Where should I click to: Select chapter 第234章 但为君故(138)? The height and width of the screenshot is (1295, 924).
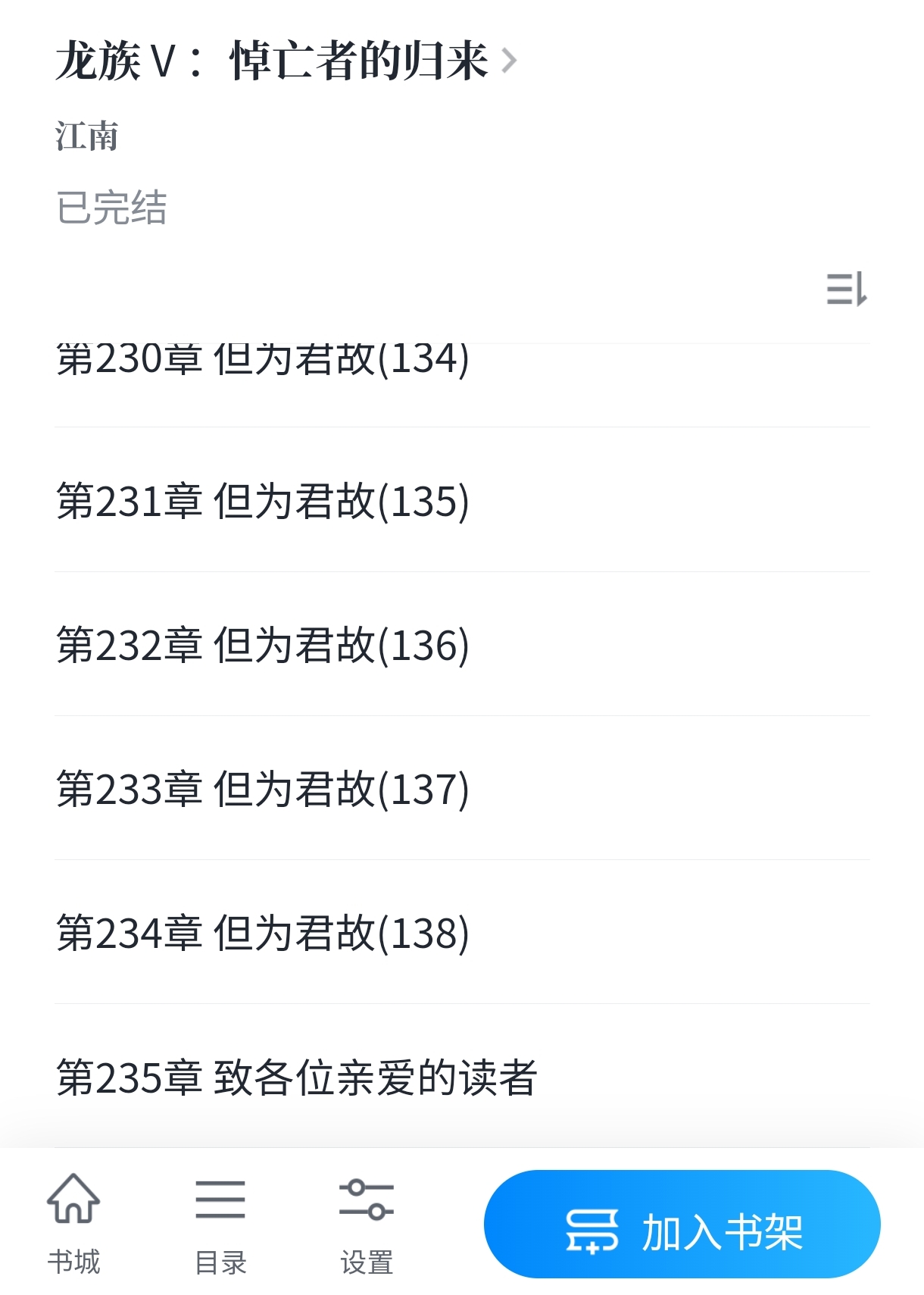[x=263, y=933]
